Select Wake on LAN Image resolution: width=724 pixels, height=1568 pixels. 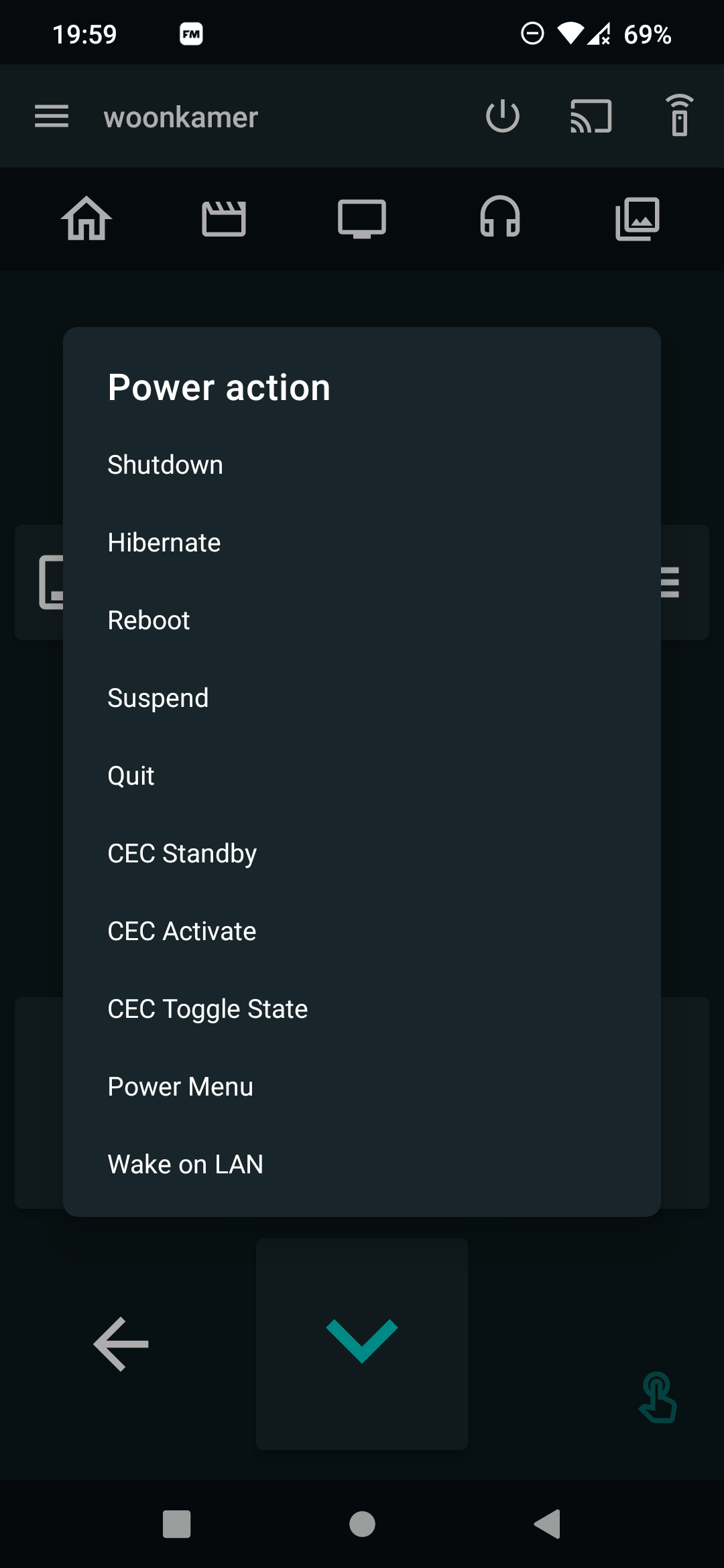point(362,1164)
